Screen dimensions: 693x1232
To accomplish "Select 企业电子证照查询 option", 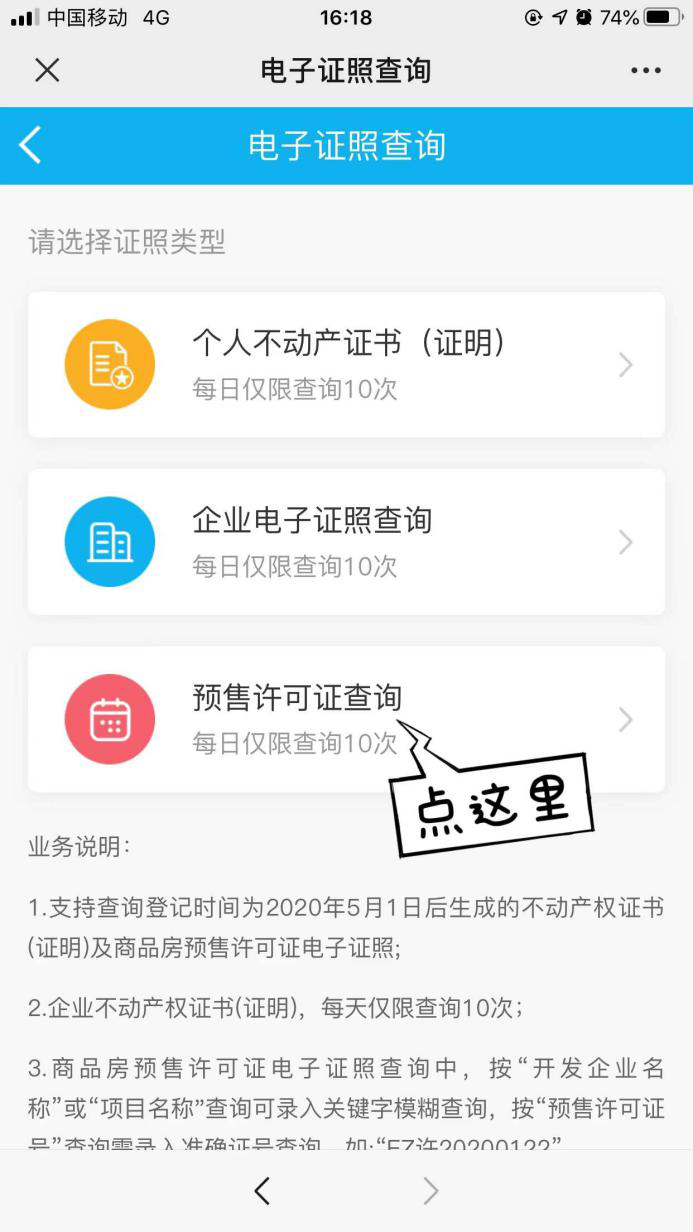I will [x=346, y=542].
